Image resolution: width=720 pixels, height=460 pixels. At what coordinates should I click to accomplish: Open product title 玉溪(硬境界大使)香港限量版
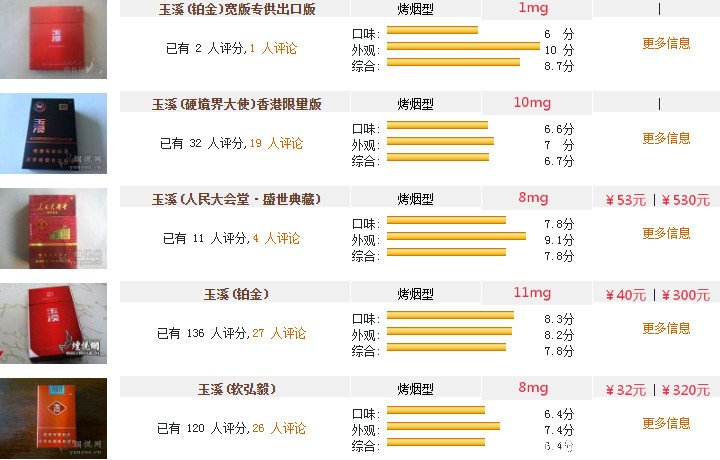(237, 104)
